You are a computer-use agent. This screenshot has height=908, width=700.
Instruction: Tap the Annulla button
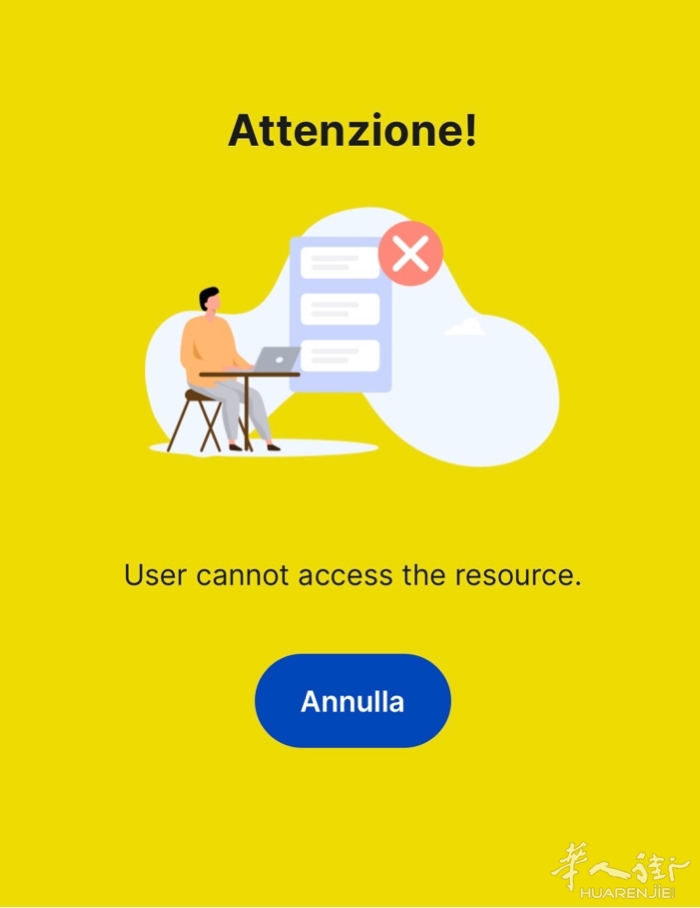(352, 701)
